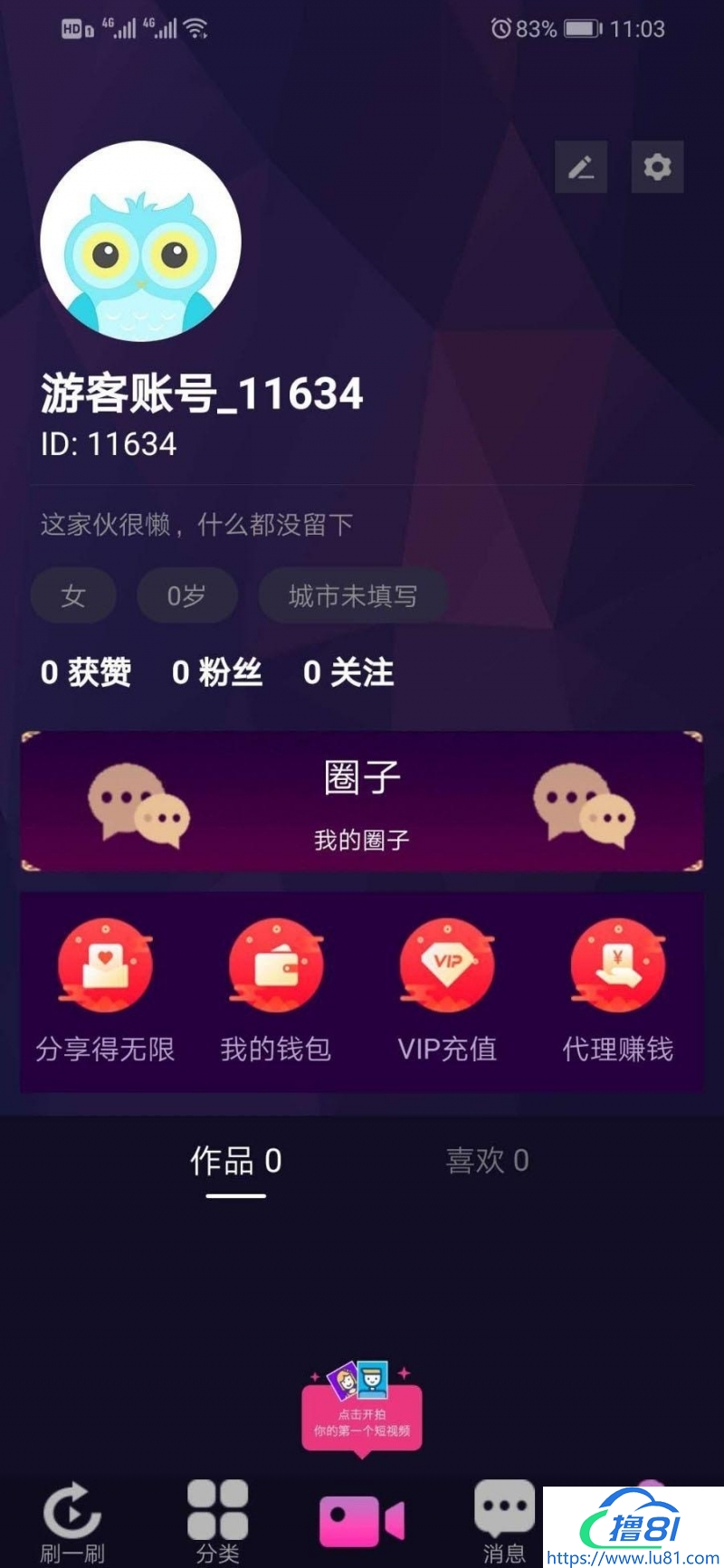This screenshot has width=724, height=1568.
Task: Open 城市未填写 city selector
Action: 352,595
